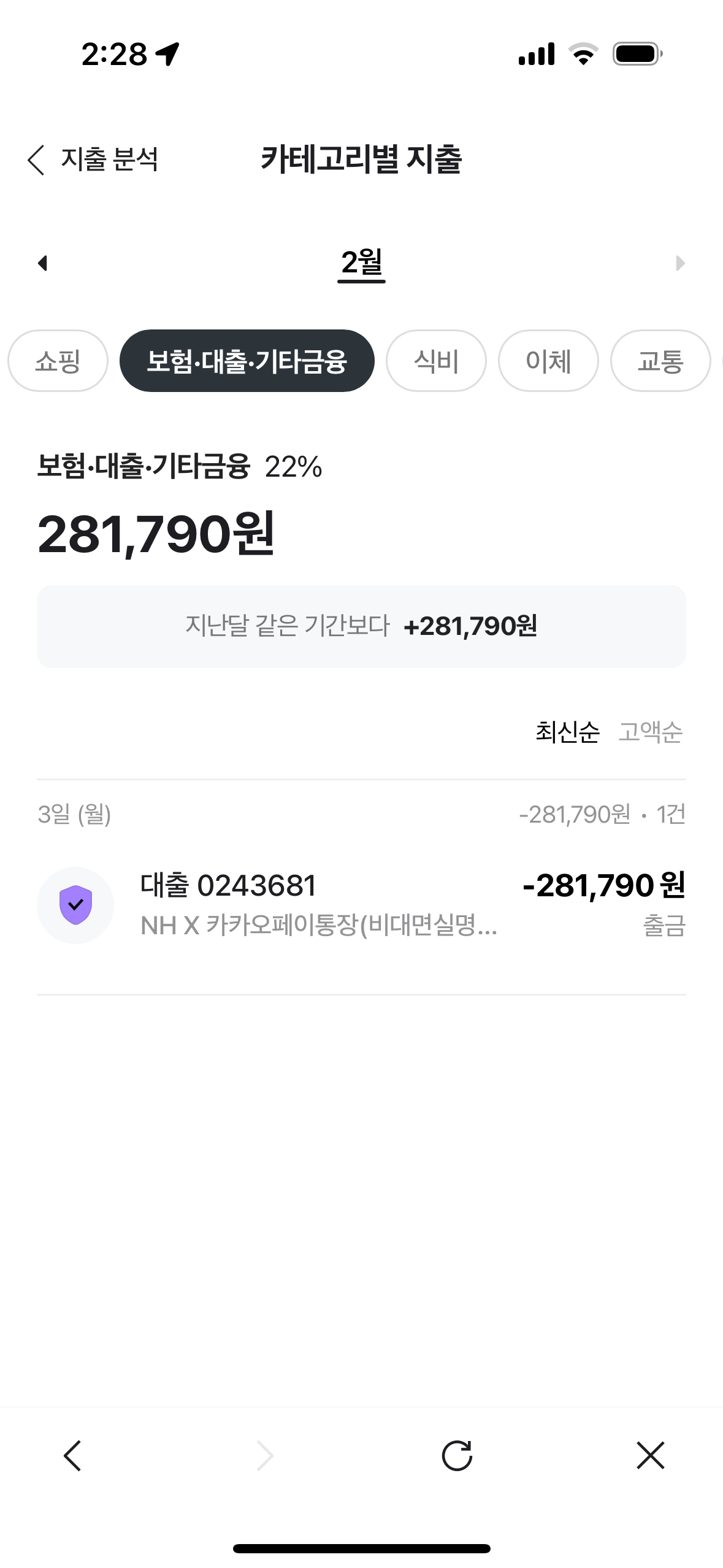Go to the previous month
Image resolution: width=723 pixels, height=1568 pixels.
coord(42,263)
